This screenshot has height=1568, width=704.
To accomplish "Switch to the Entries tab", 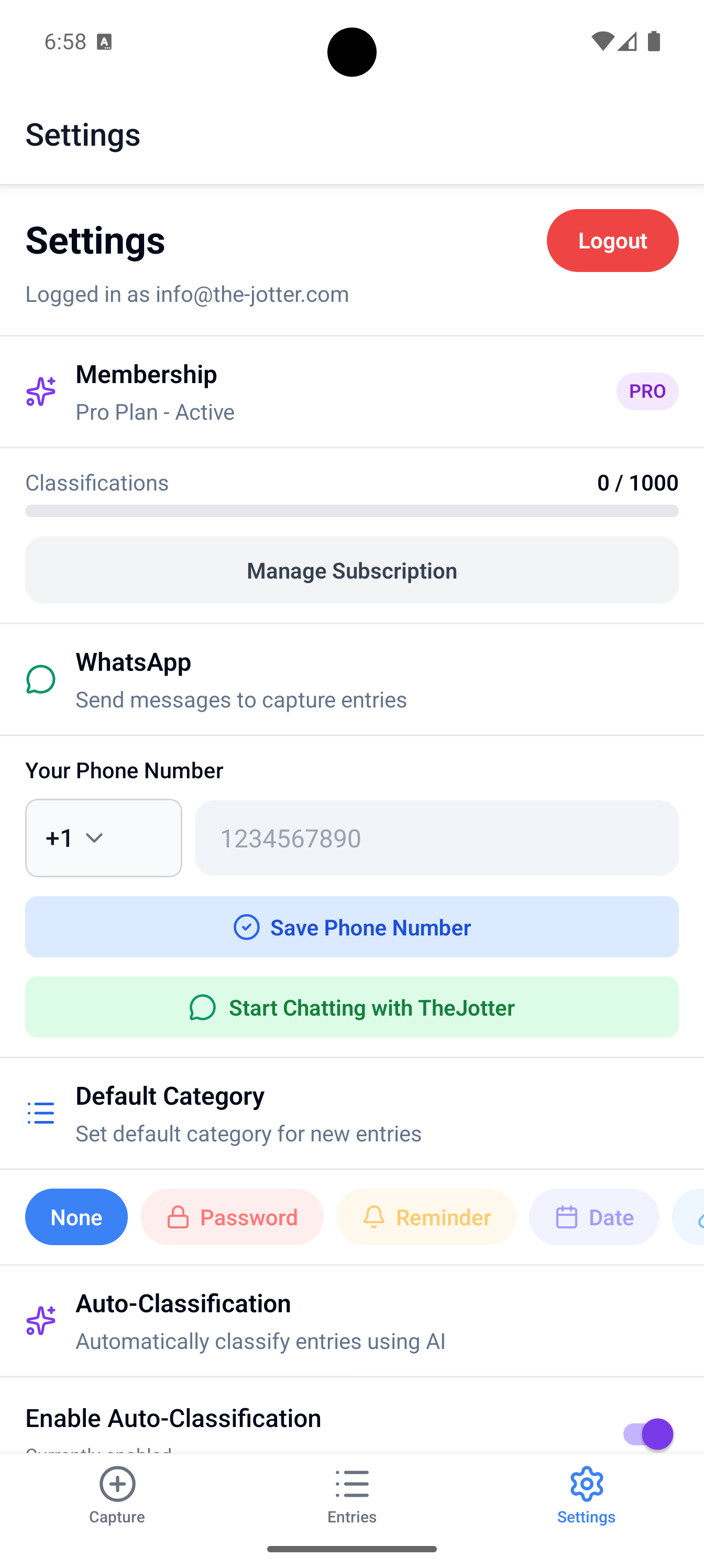I will pyautogui.click(x=351, y=1497).
